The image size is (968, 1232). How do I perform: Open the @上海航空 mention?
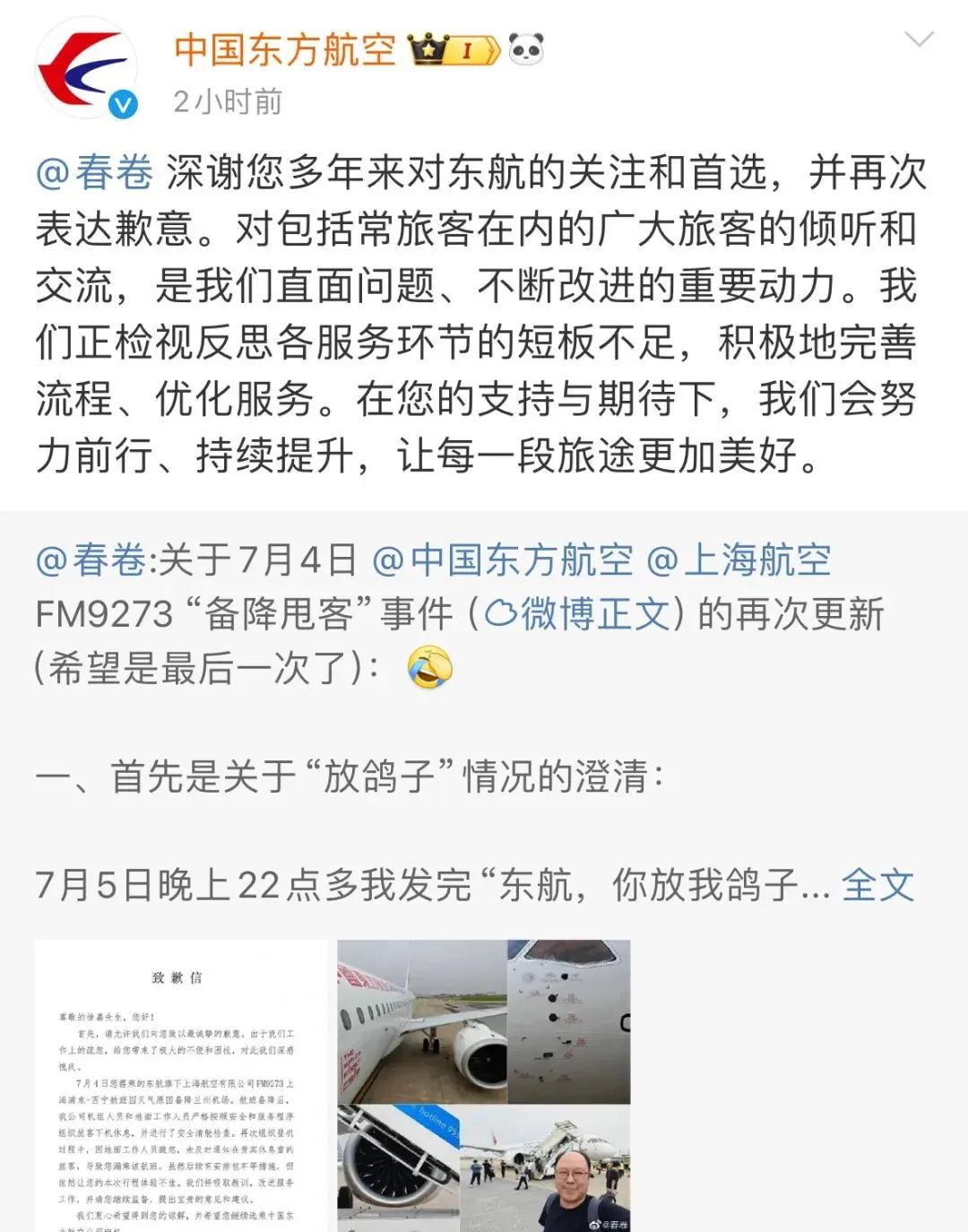point(738,560)
